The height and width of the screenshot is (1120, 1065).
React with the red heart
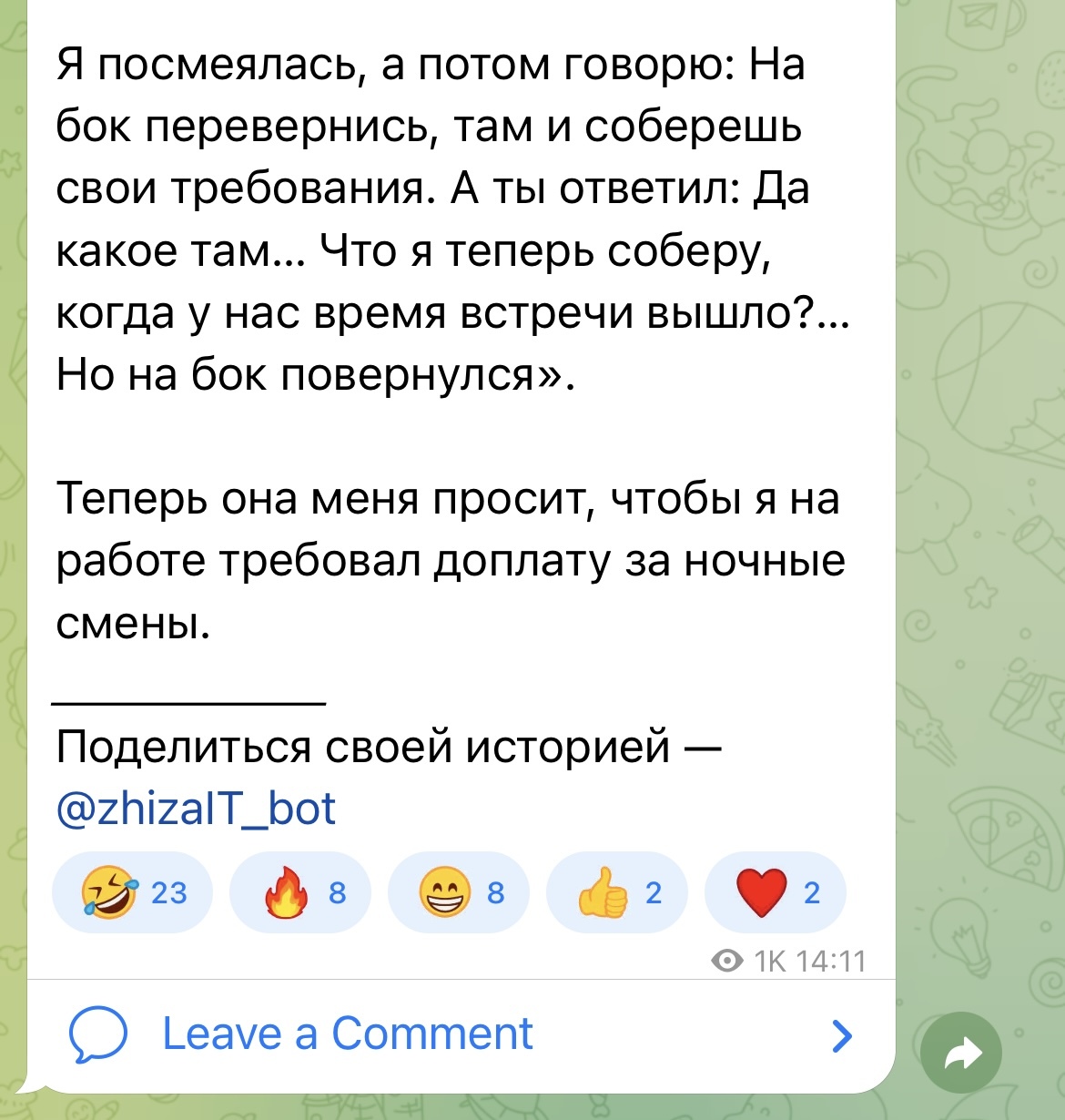[776, 892]
